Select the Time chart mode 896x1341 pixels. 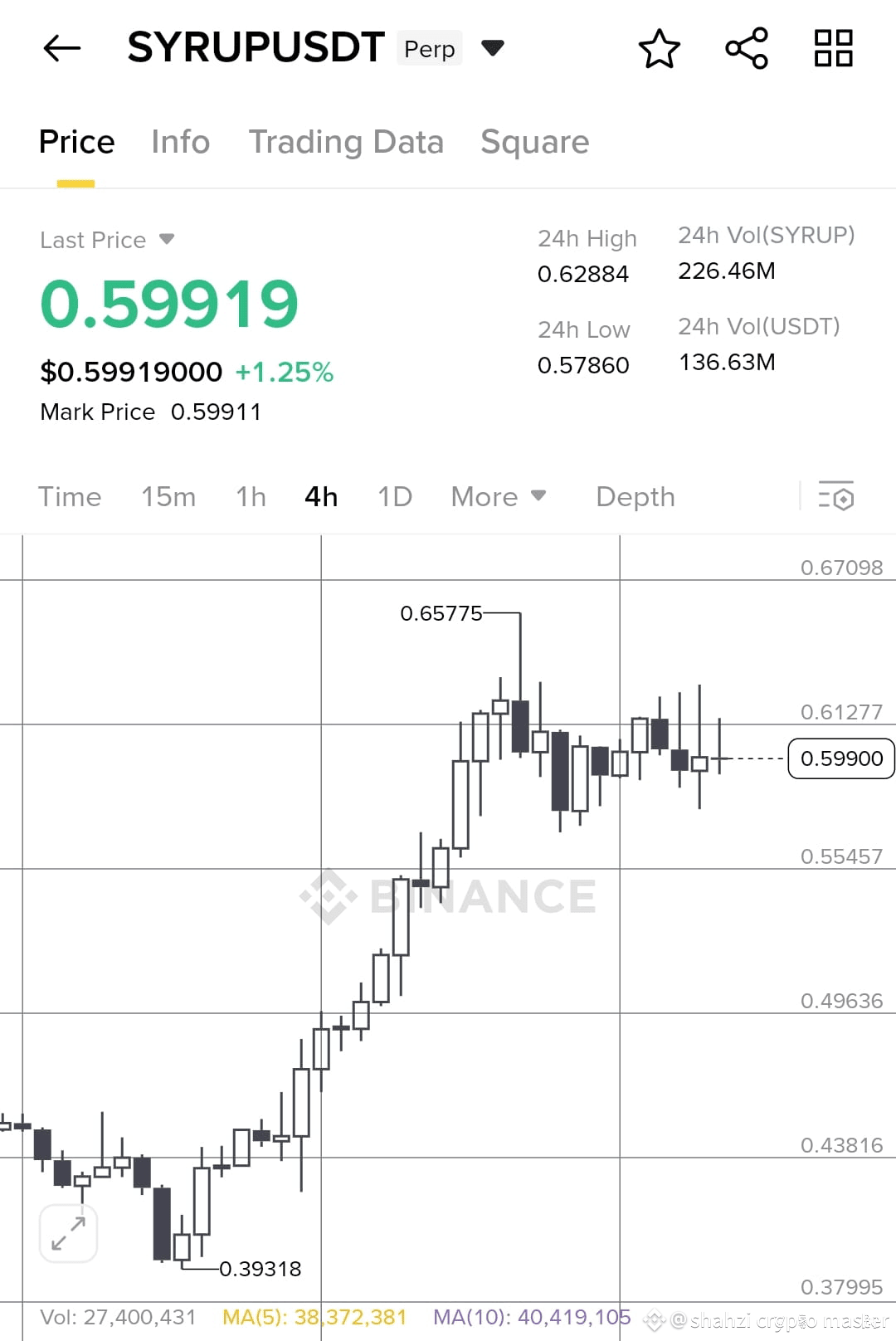coord(70,495)
